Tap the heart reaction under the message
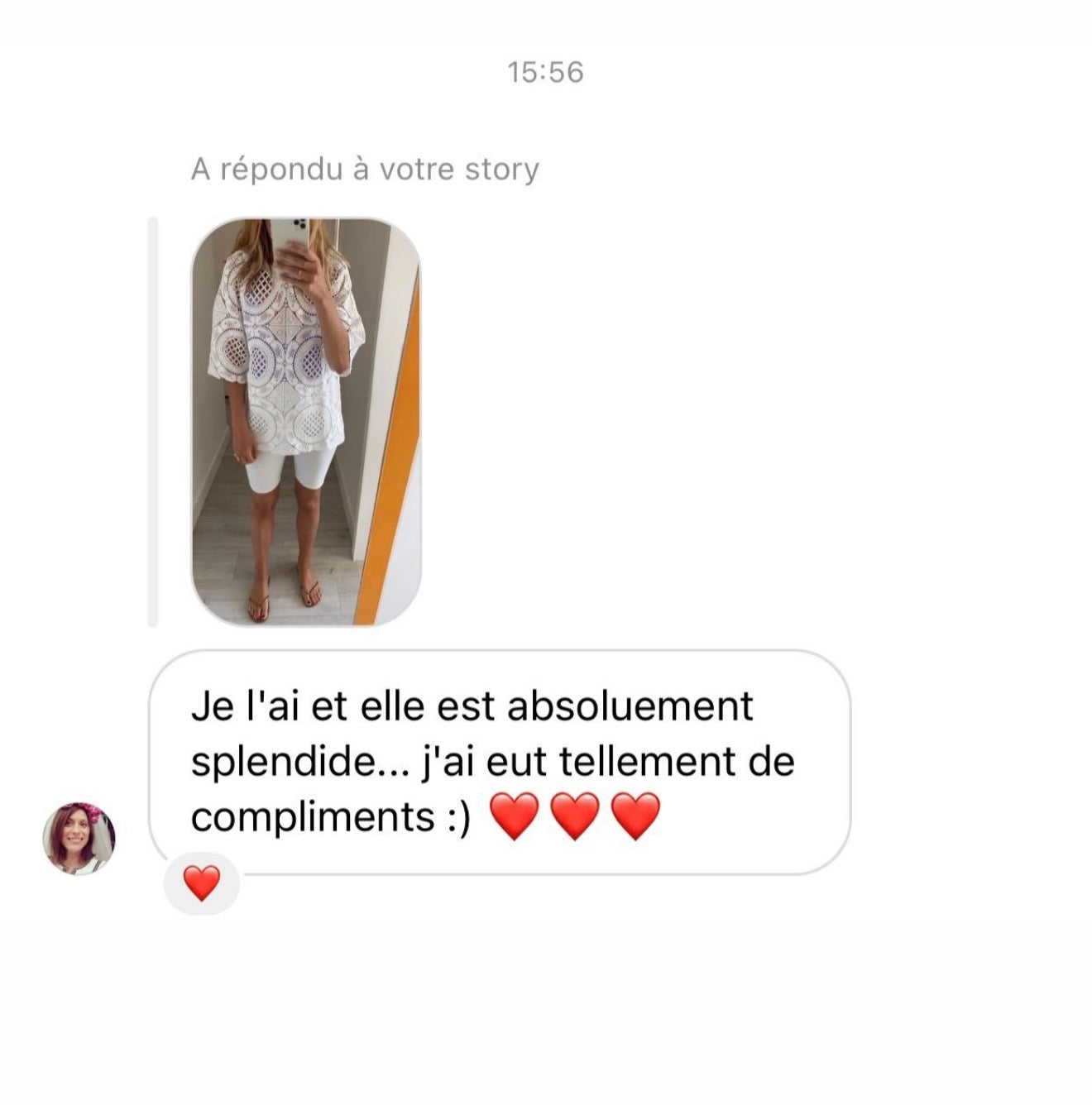Screen dimensions: 1092x1105 (x=202, y=883)
